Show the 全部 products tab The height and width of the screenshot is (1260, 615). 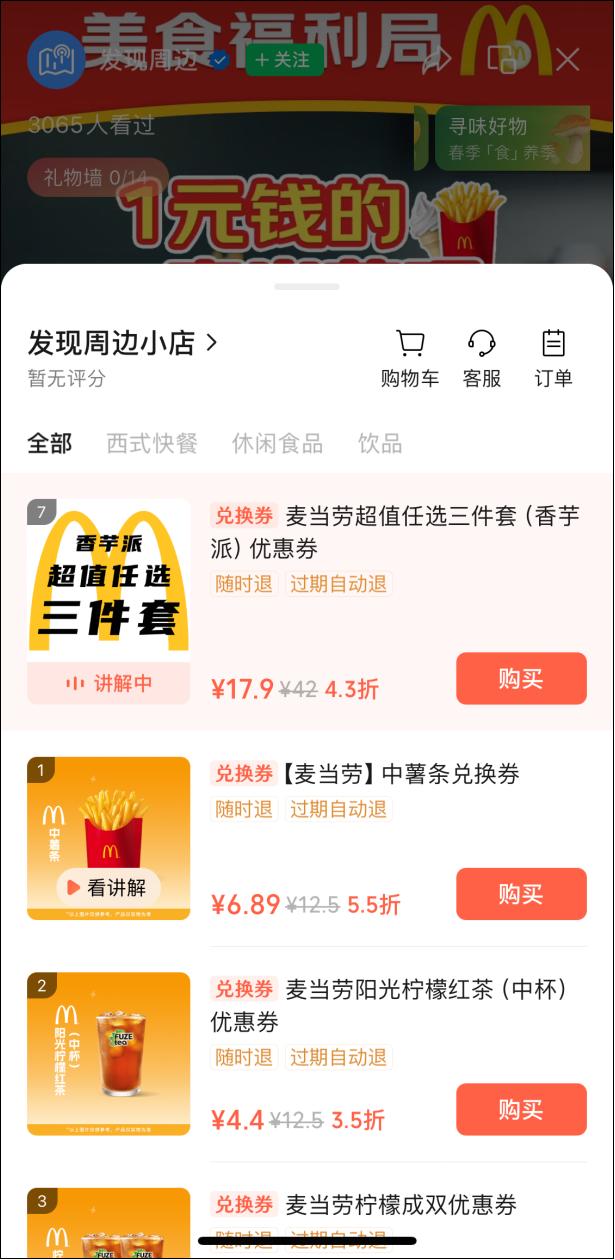tap(50, 443)
